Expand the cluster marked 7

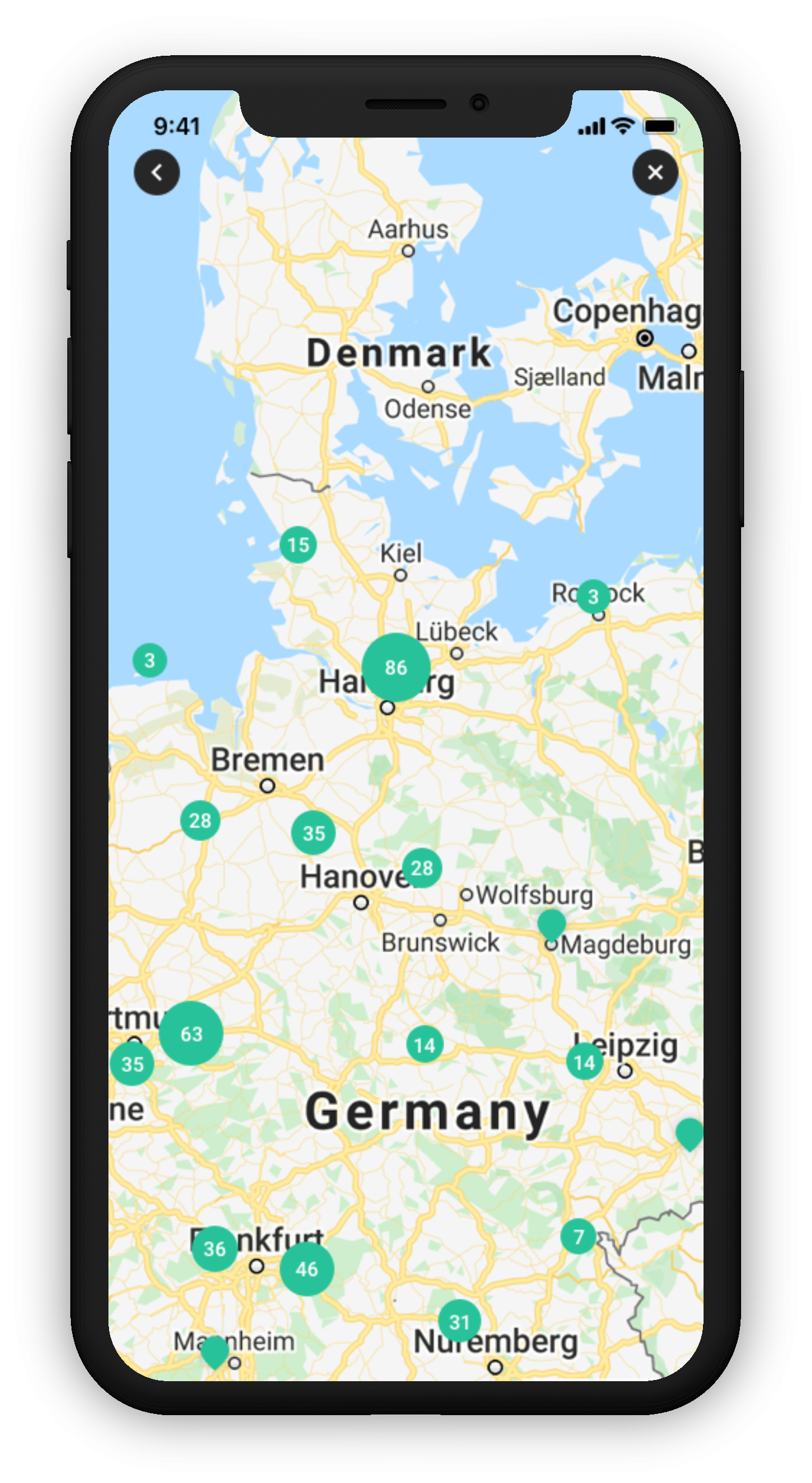pyautogui.click(x=579, y=1237)
